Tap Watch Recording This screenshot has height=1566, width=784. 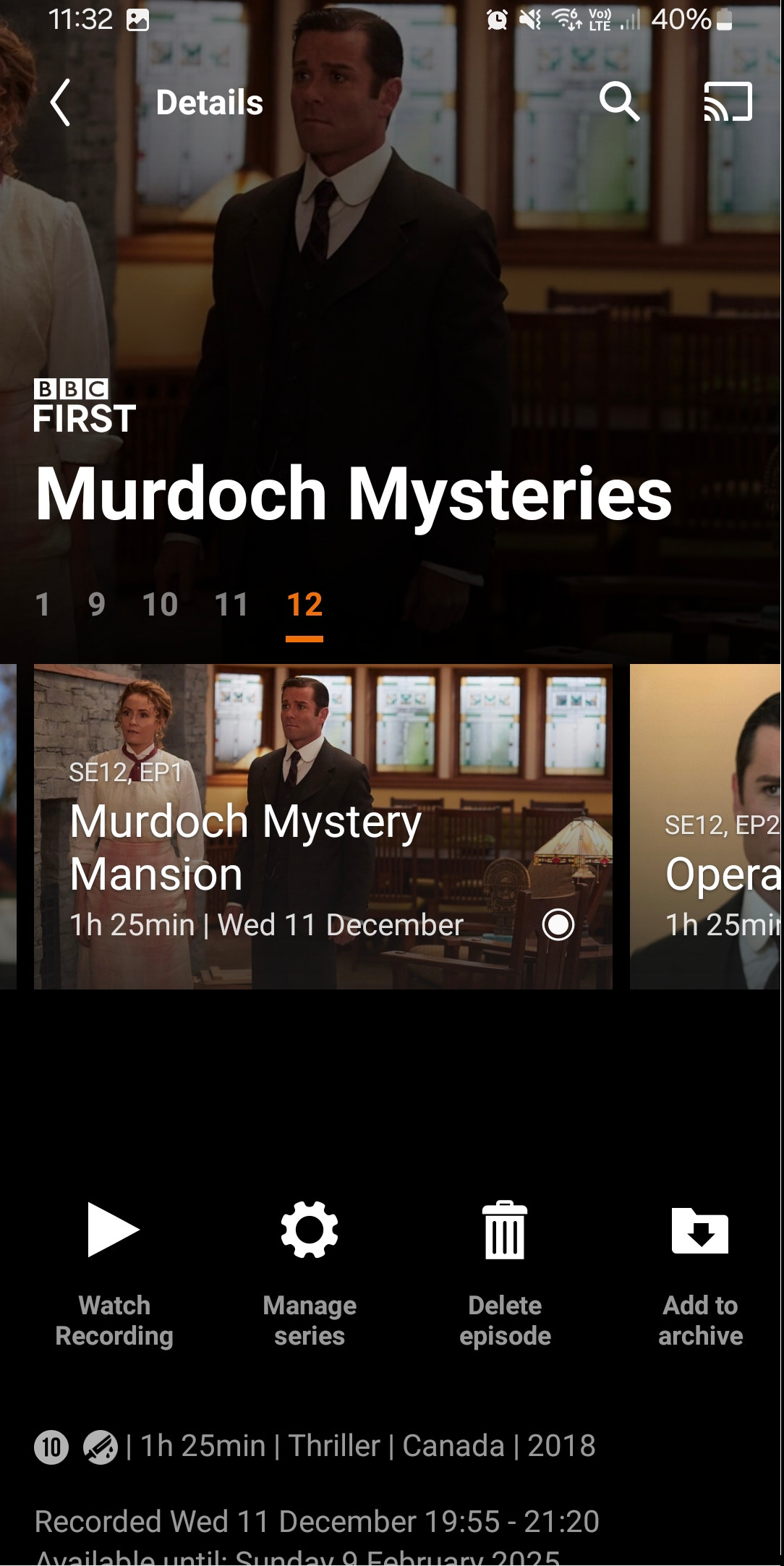(x=114, y=1273)
